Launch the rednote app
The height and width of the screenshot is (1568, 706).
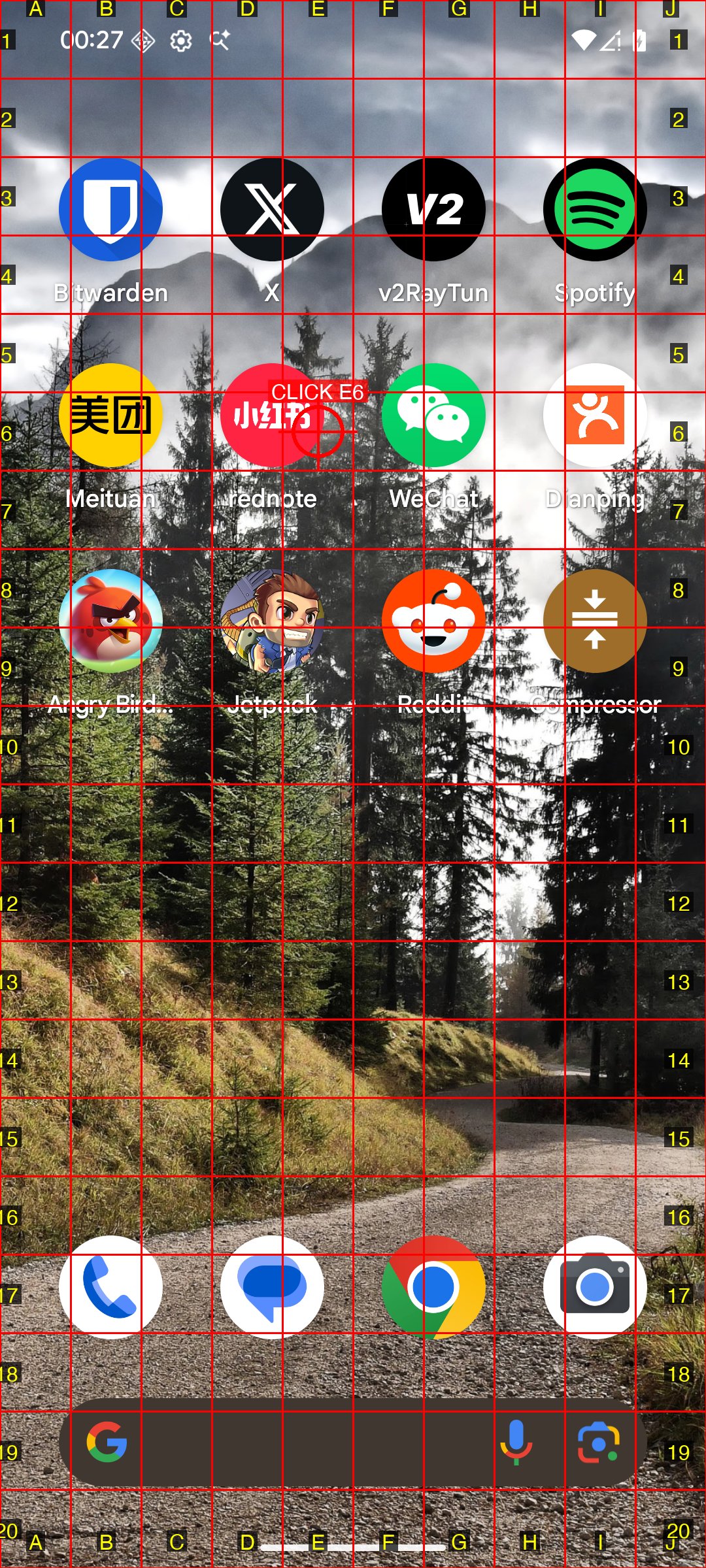click(272, 416)
